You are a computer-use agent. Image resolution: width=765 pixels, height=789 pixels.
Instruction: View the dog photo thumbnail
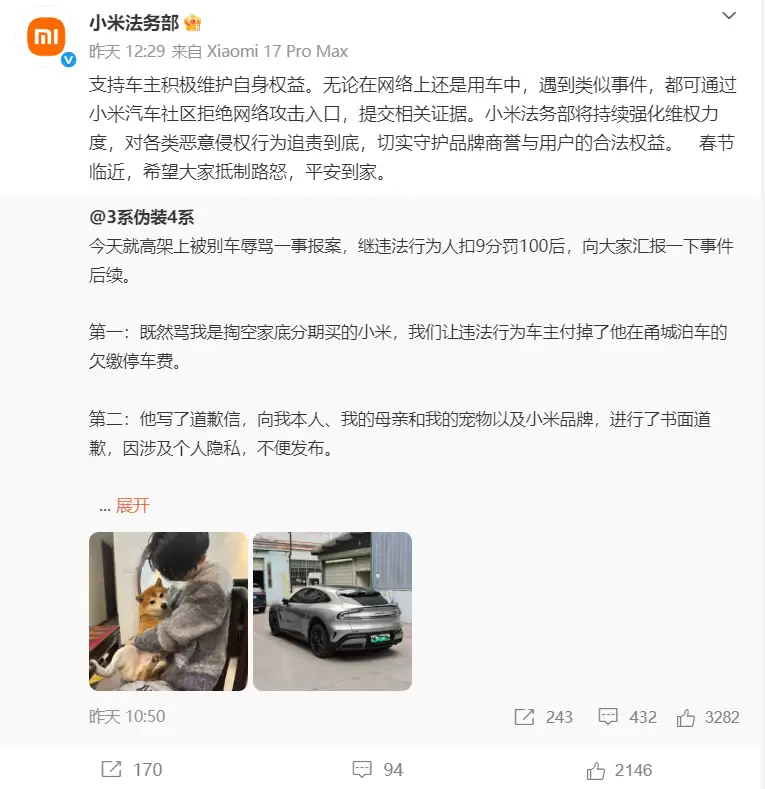[x=168, y=611]
